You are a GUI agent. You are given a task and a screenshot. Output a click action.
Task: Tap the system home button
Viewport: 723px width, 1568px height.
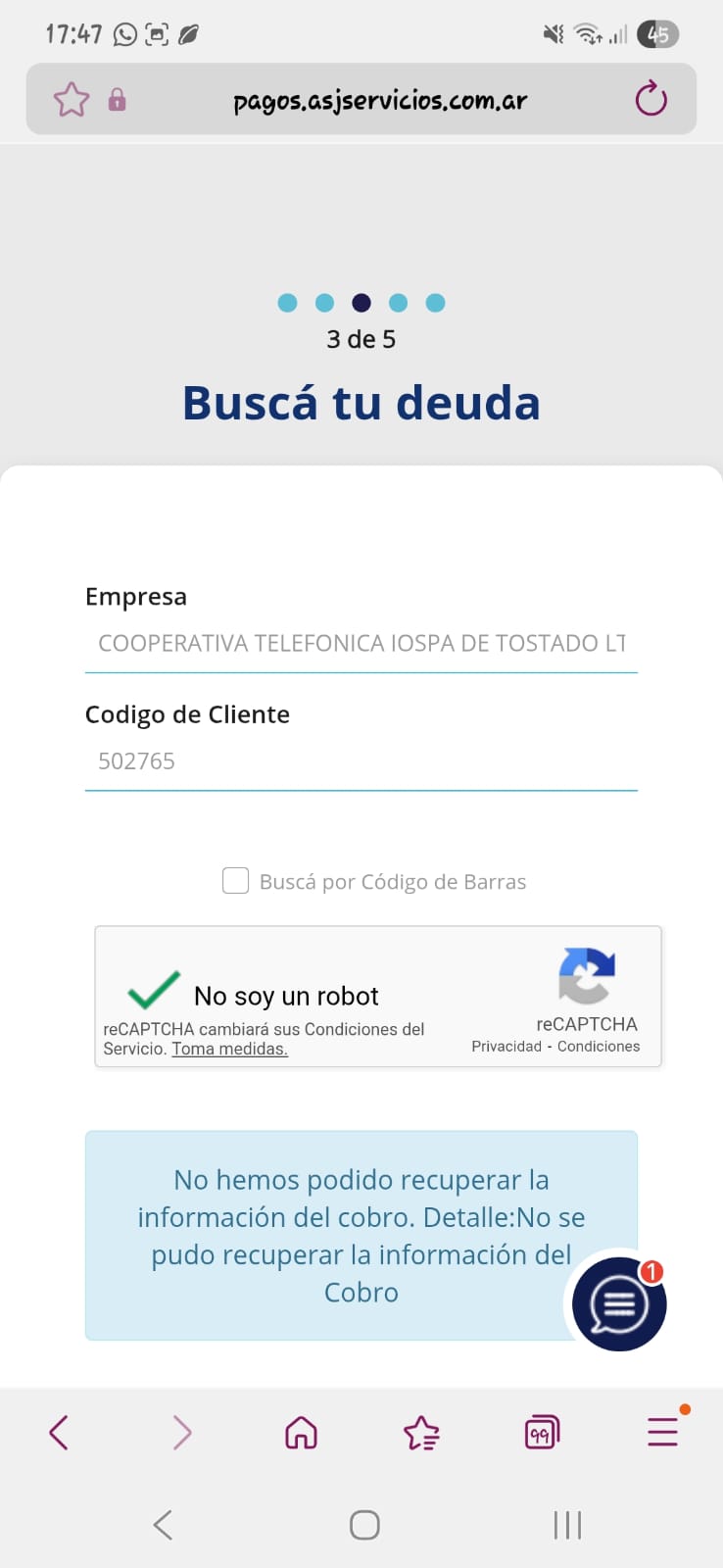pyautogui.click(x=364, y=1525)
